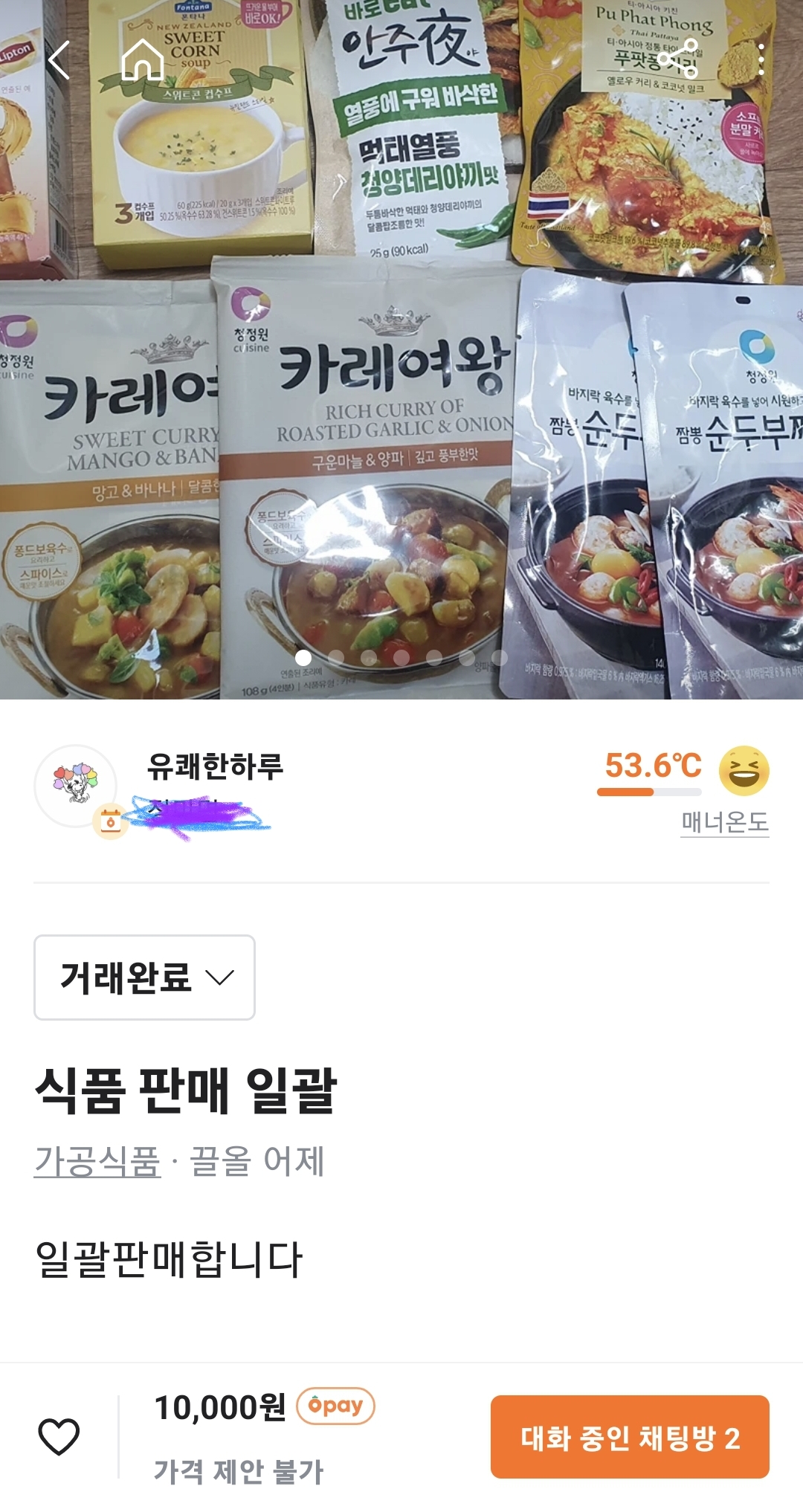Image resolution: width=803 pixels, height=1512 pixels.
Task: Open the 가공식품 category link
Action: point(97,1161)
